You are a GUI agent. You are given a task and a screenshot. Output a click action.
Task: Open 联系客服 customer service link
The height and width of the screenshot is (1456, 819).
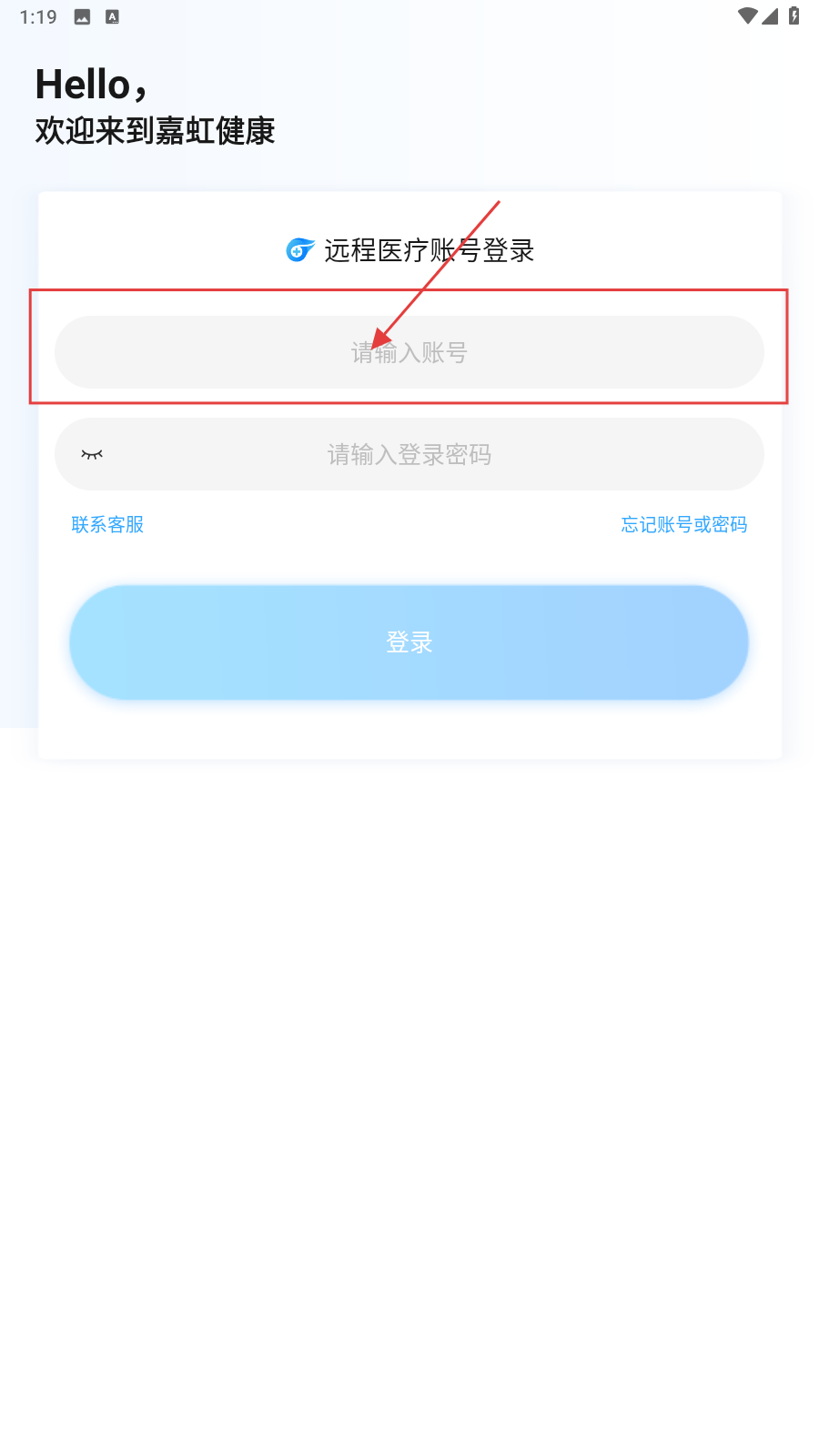(x=107, y=524)
